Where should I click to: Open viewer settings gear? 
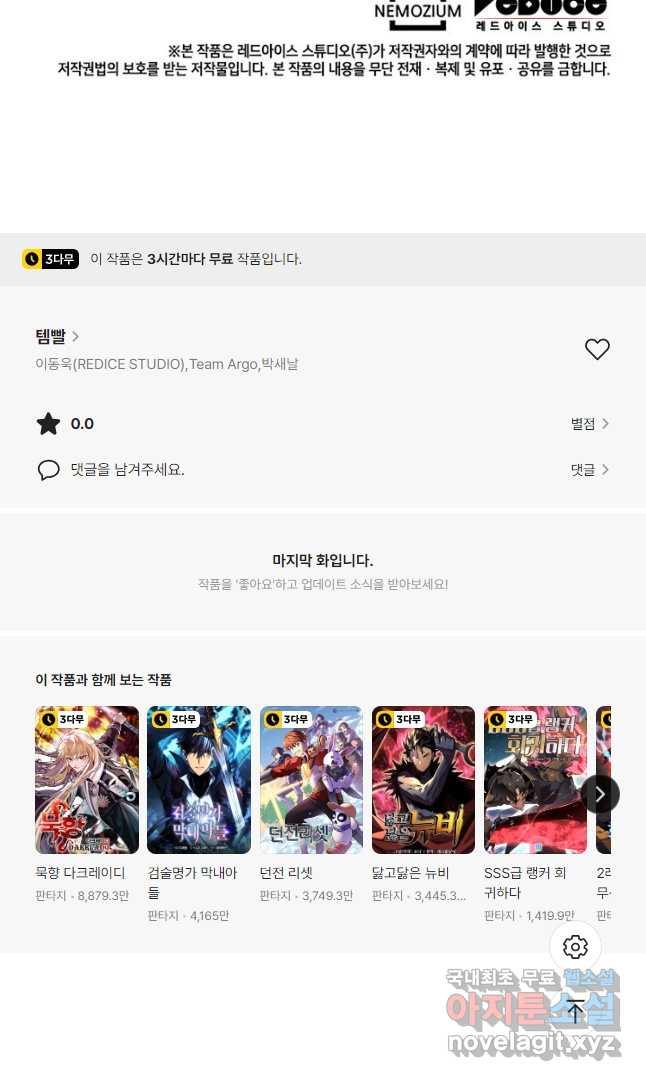pyautogui.click(x=575, y=947)
